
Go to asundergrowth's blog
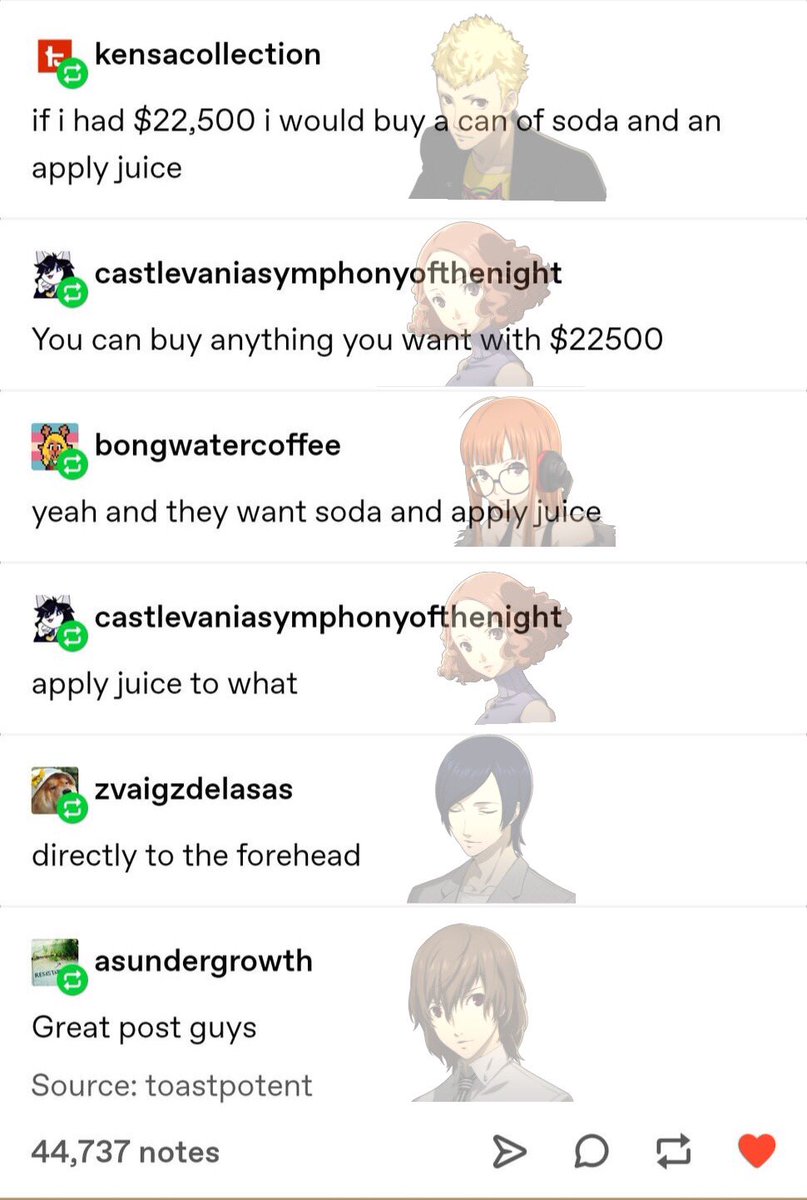coord(203,961)
